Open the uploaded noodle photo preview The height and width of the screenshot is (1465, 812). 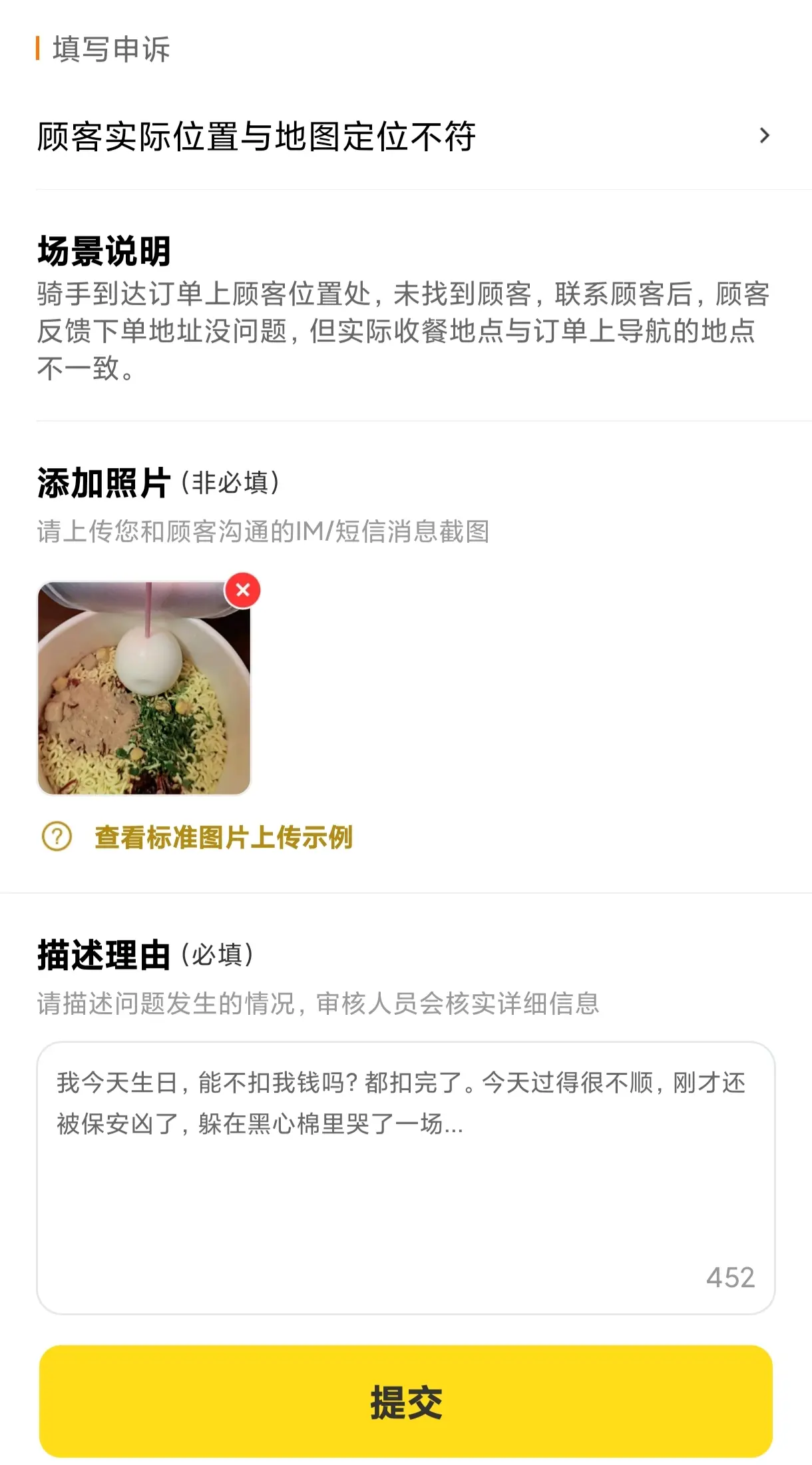point(143,689)
